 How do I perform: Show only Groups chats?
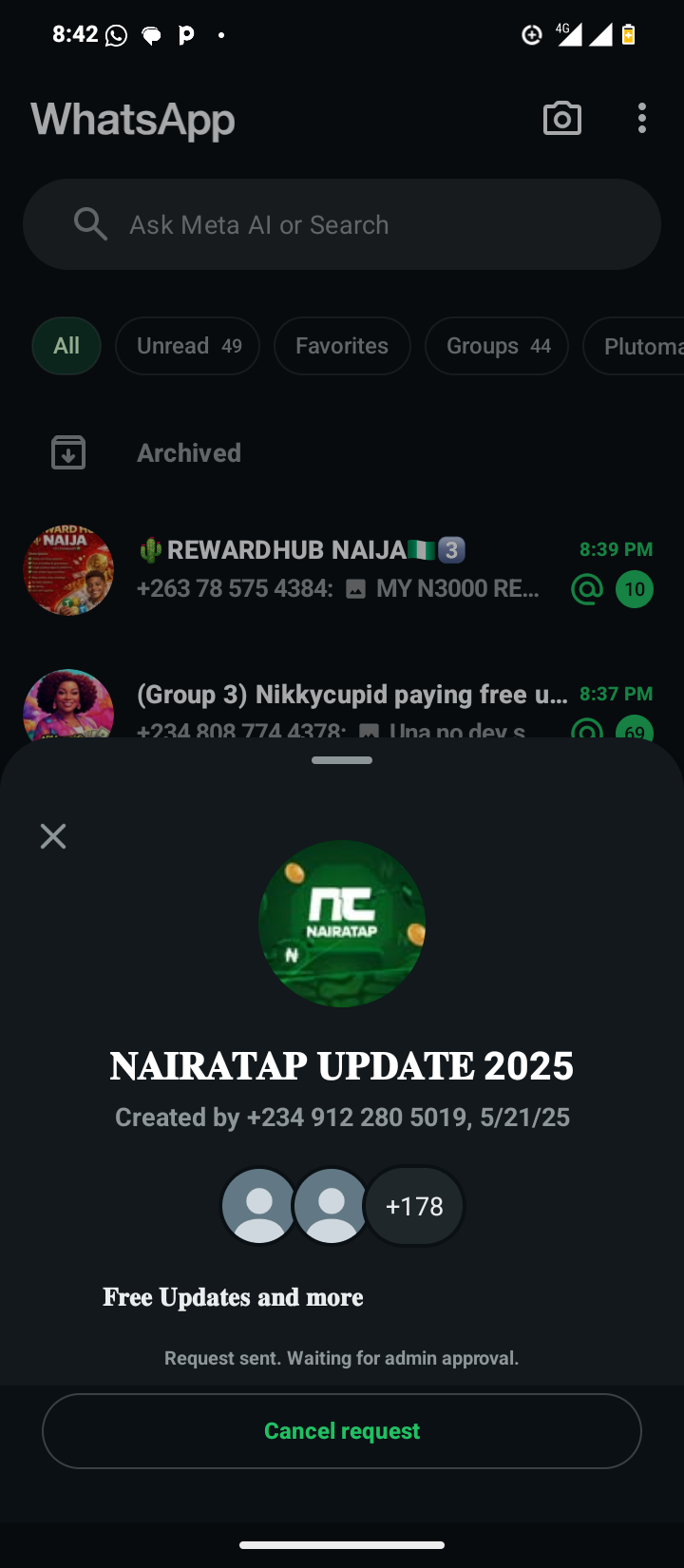pyautogui.click(x=497, y=346)
